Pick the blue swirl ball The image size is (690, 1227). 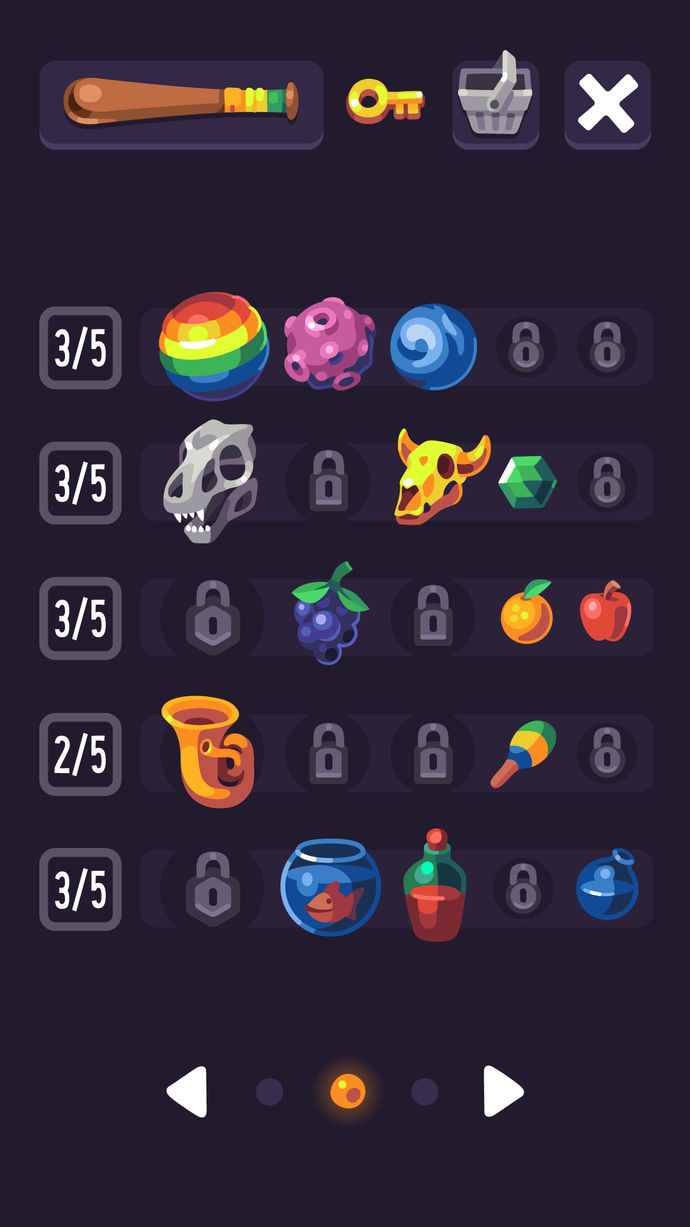433,347
